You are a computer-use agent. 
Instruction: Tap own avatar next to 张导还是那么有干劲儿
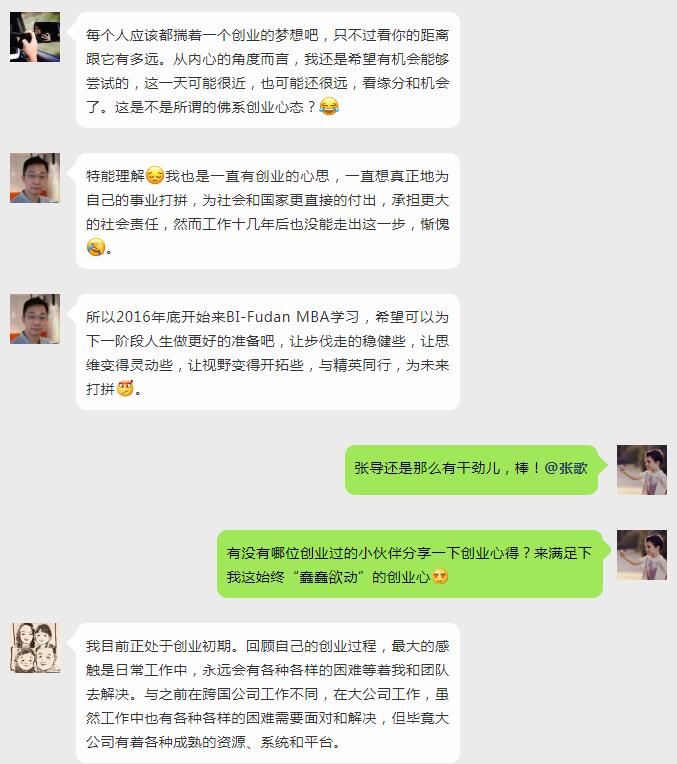tap(641, 470)
